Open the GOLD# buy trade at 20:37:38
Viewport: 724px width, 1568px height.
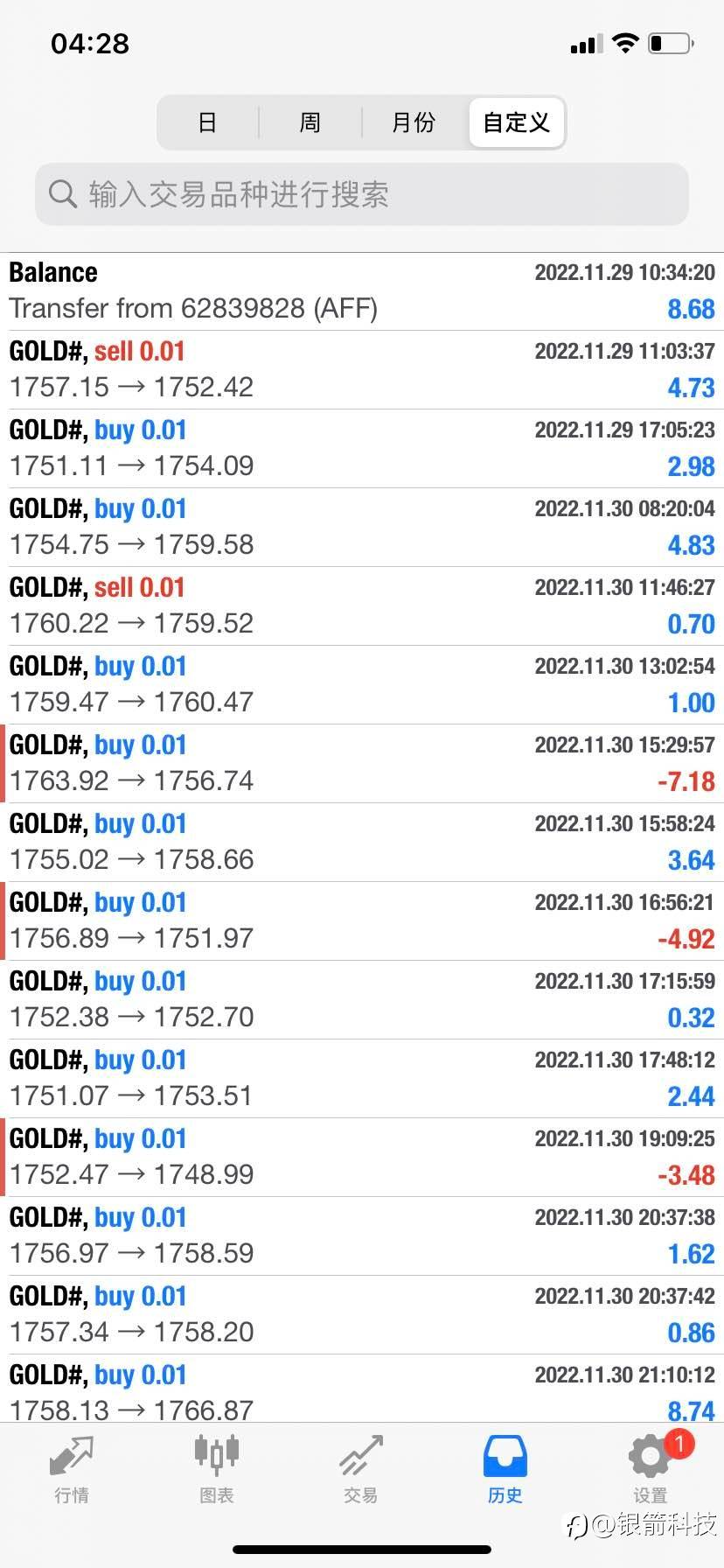tap(362, 1236)
